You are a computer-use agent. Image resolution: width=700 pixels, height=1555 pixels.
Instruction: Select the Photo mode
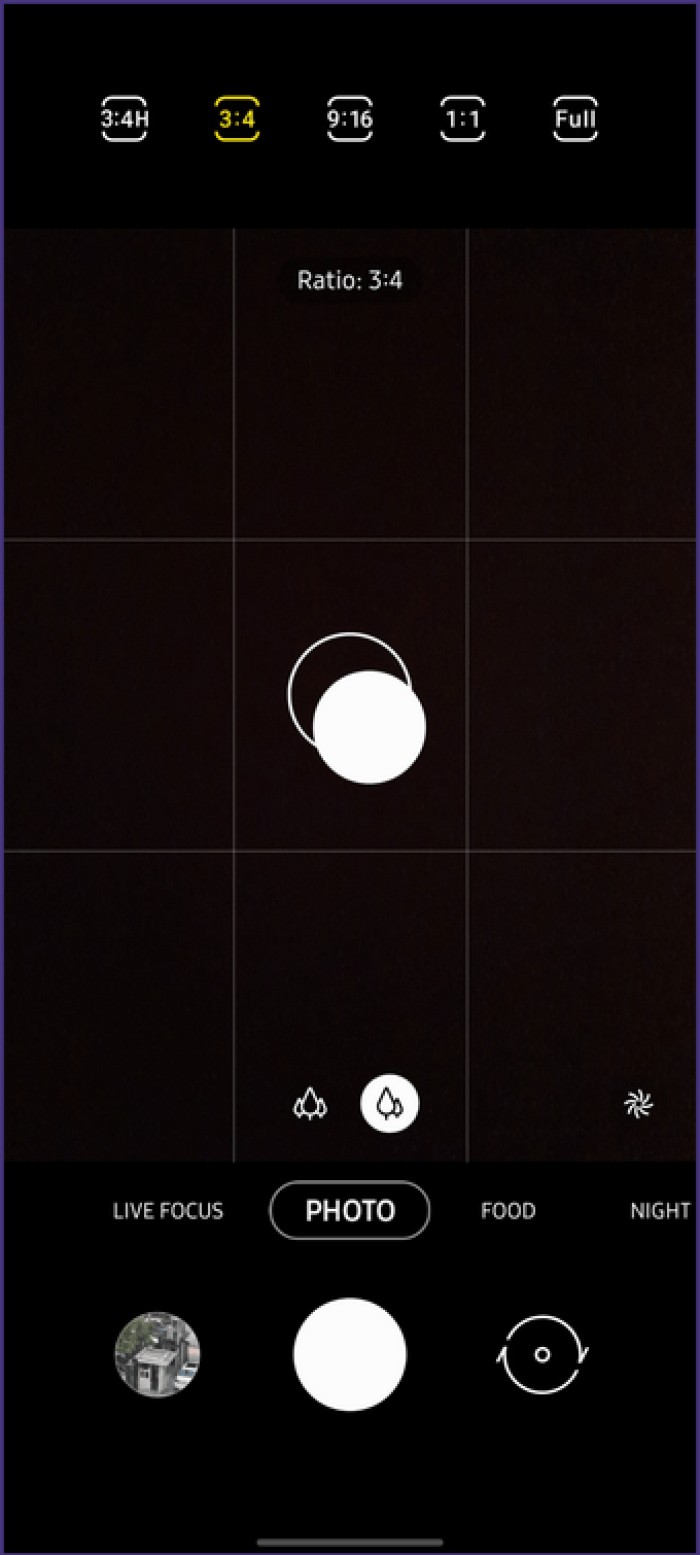[350, 1211]
